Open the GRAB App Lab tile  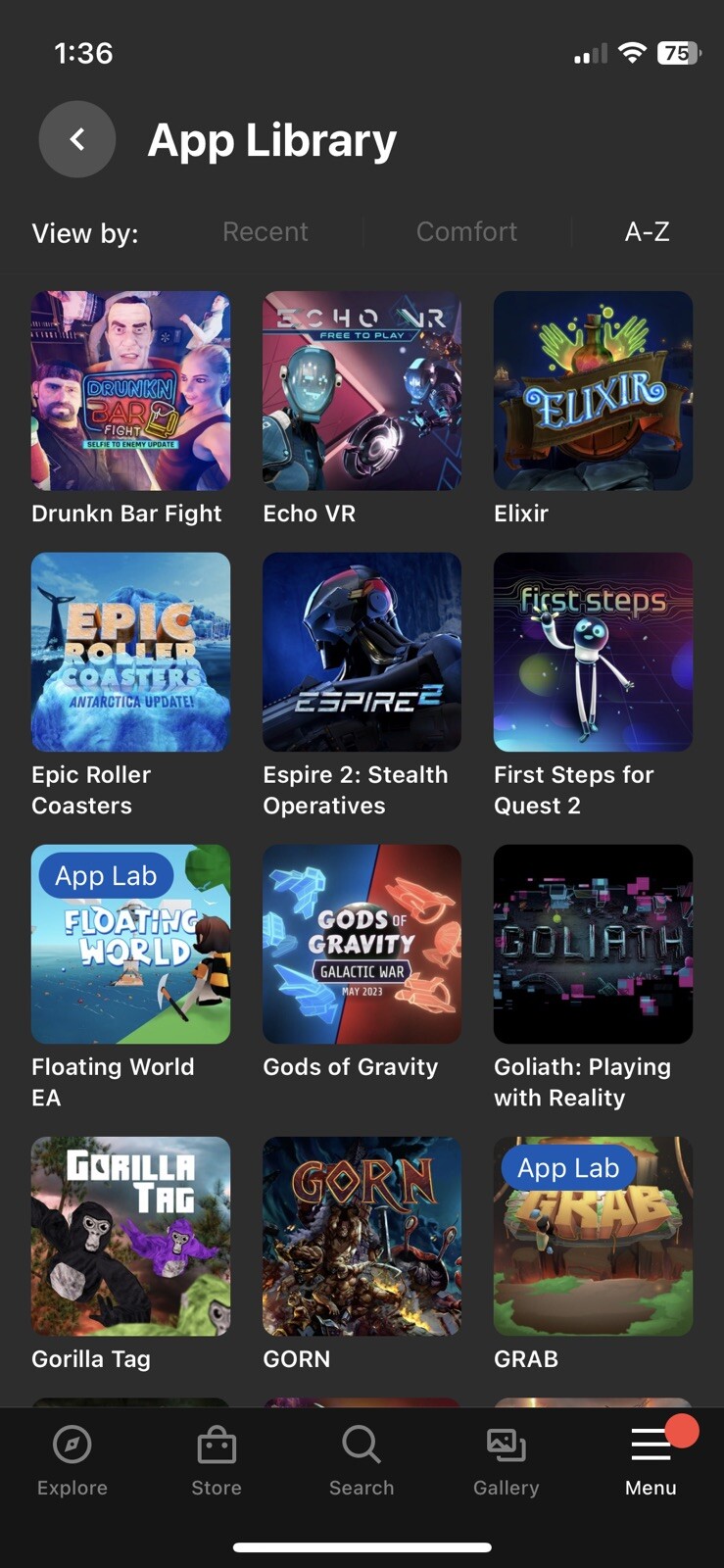593,1237
